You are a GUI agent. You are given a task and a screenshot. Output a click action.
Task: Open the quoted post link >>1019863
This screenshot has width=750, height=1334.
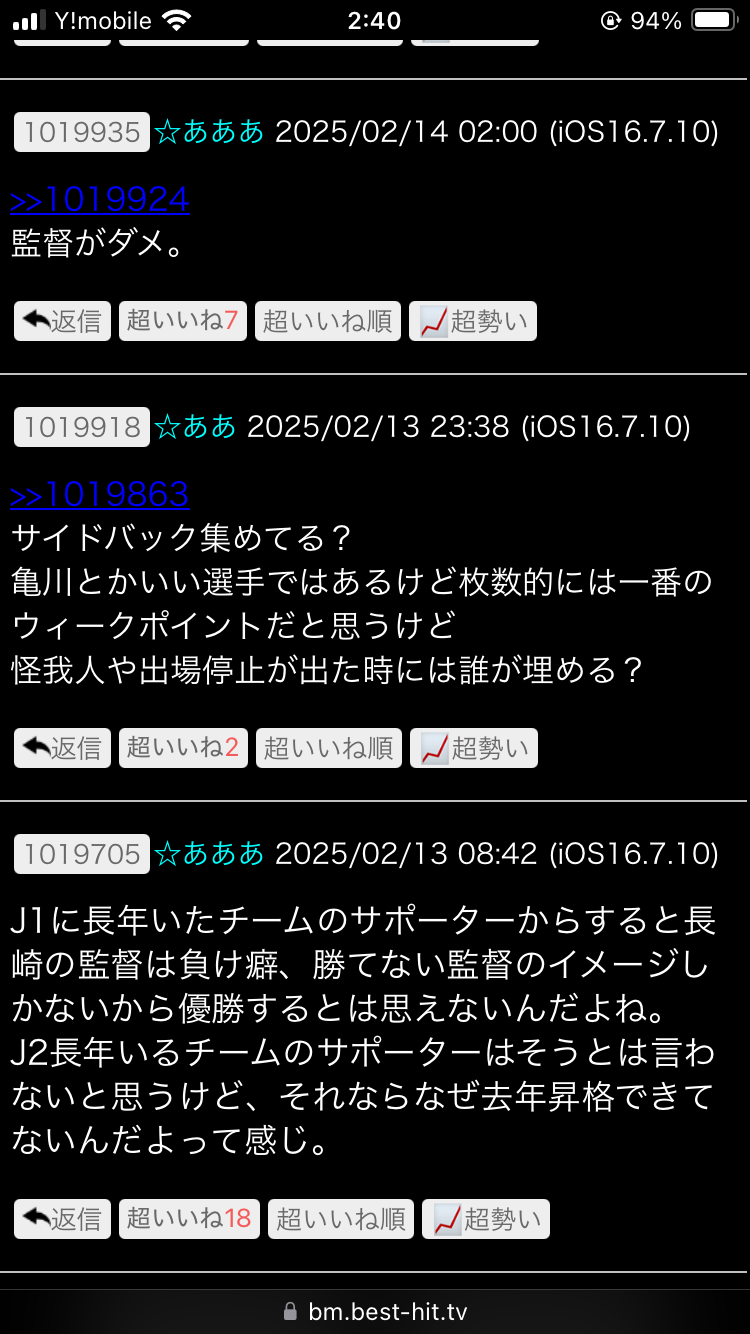click(x=100, y=494)
